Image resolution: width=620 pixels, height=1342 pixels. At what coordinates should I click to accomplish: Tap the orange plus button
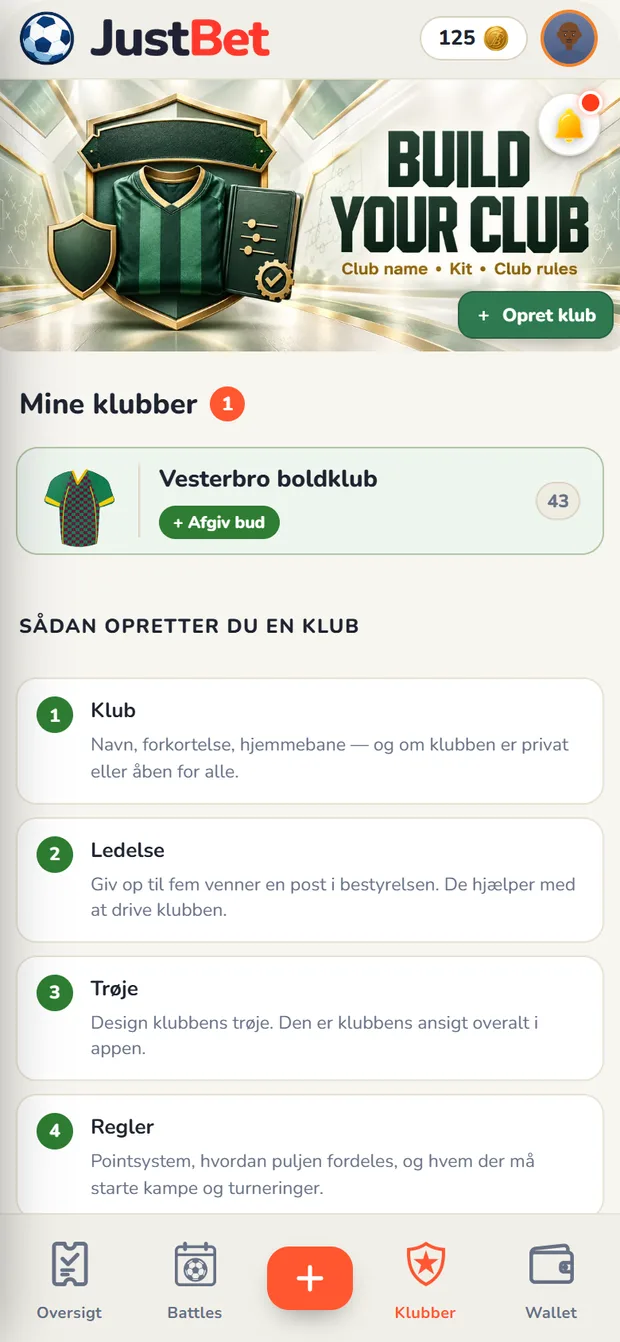pyautogui.click(x=310, y=1278)
